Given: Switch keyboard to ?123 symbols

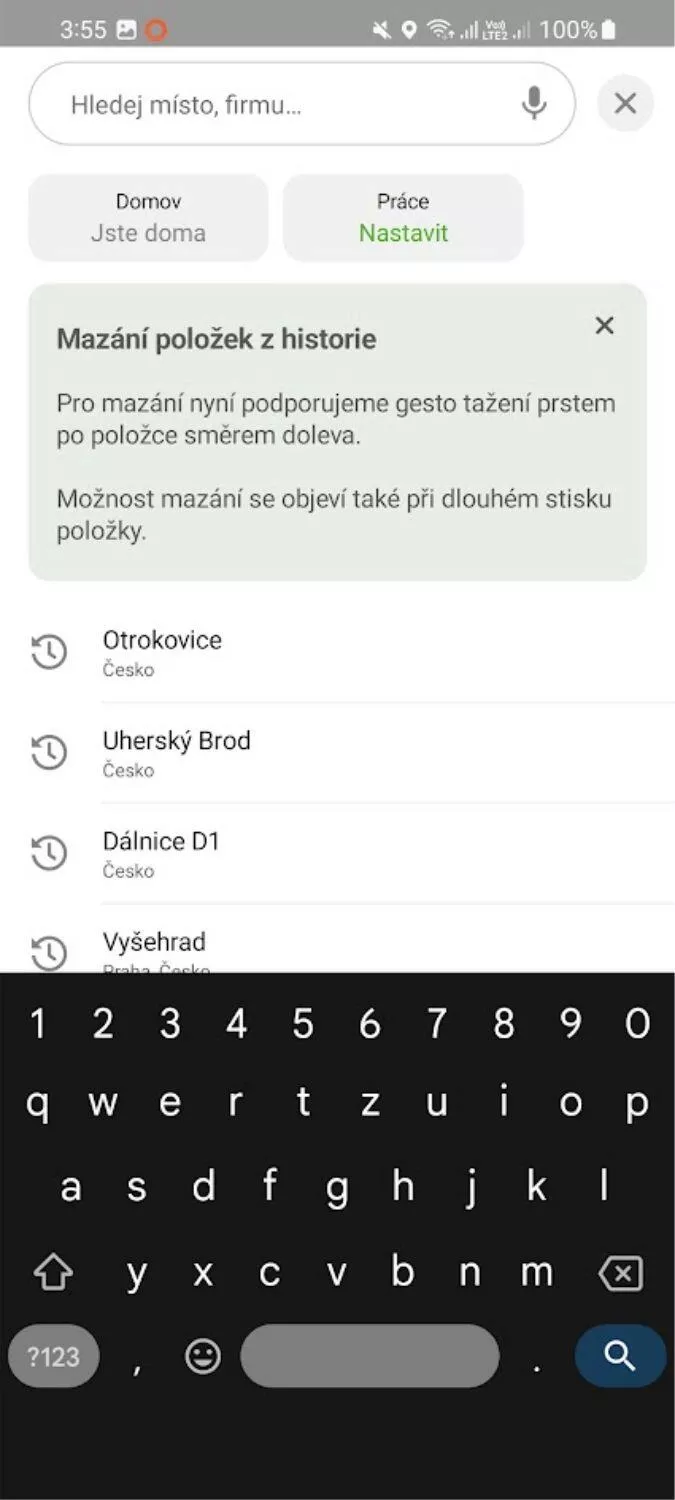Looking at the screenshot, I should point(53,1356).
